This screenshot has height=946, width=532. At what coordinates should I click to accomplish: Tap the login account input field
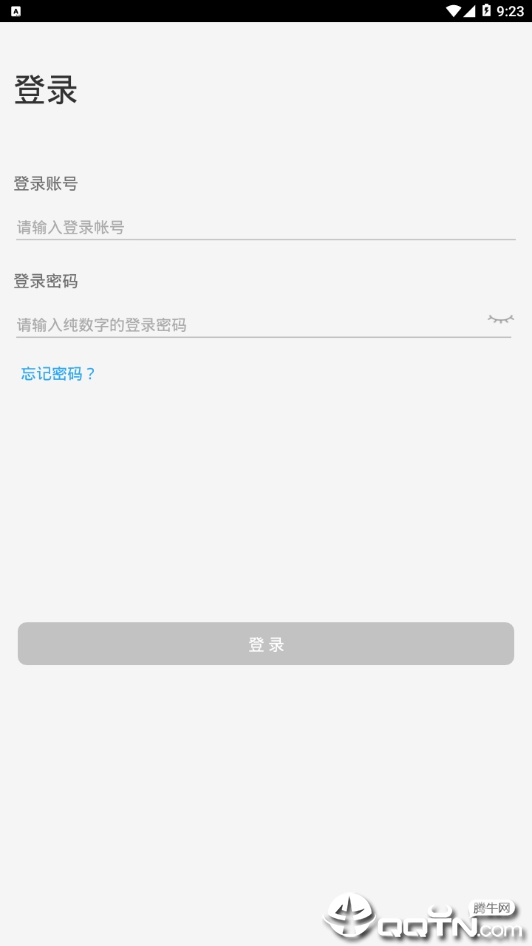coord(265,227)
